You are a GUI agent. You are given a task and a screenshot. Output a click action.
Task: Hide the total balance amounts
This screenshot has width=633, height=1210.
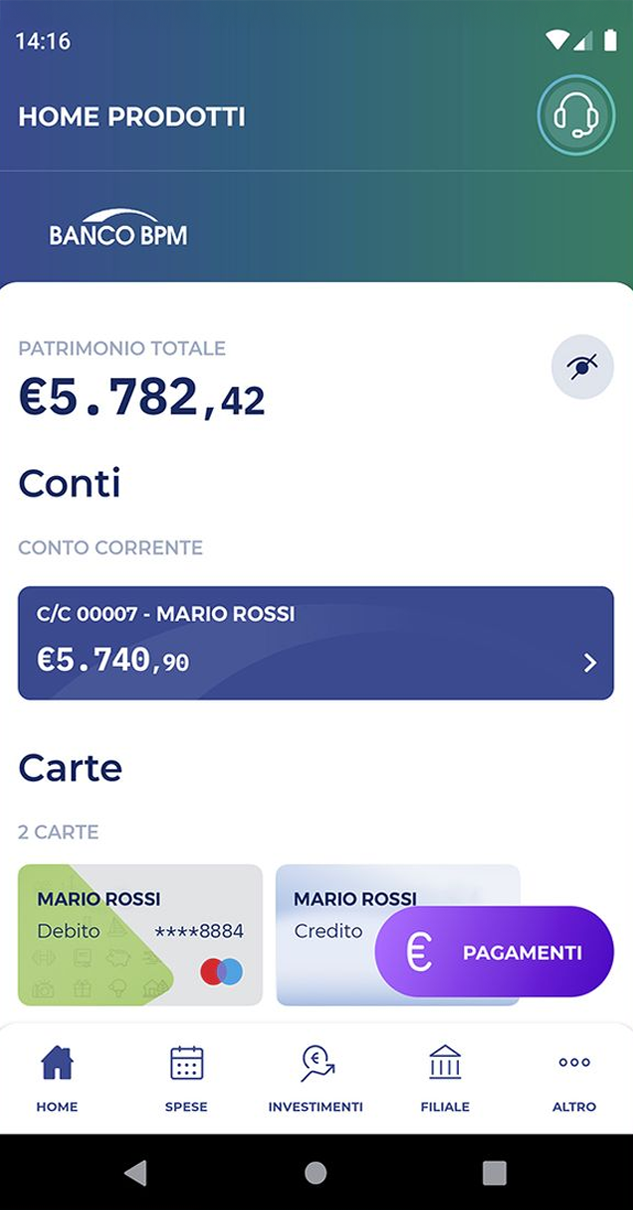[582, 367]
